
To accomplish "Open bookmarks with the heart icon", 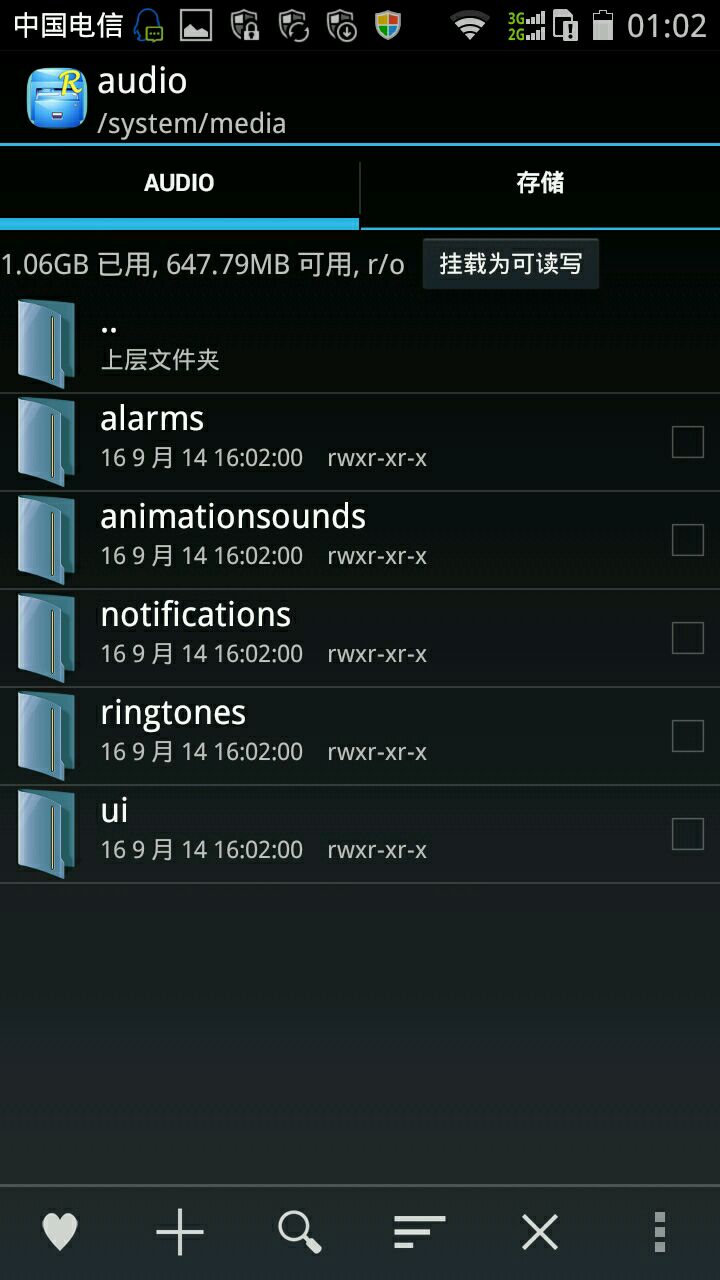I will [x=60, y=1232].
